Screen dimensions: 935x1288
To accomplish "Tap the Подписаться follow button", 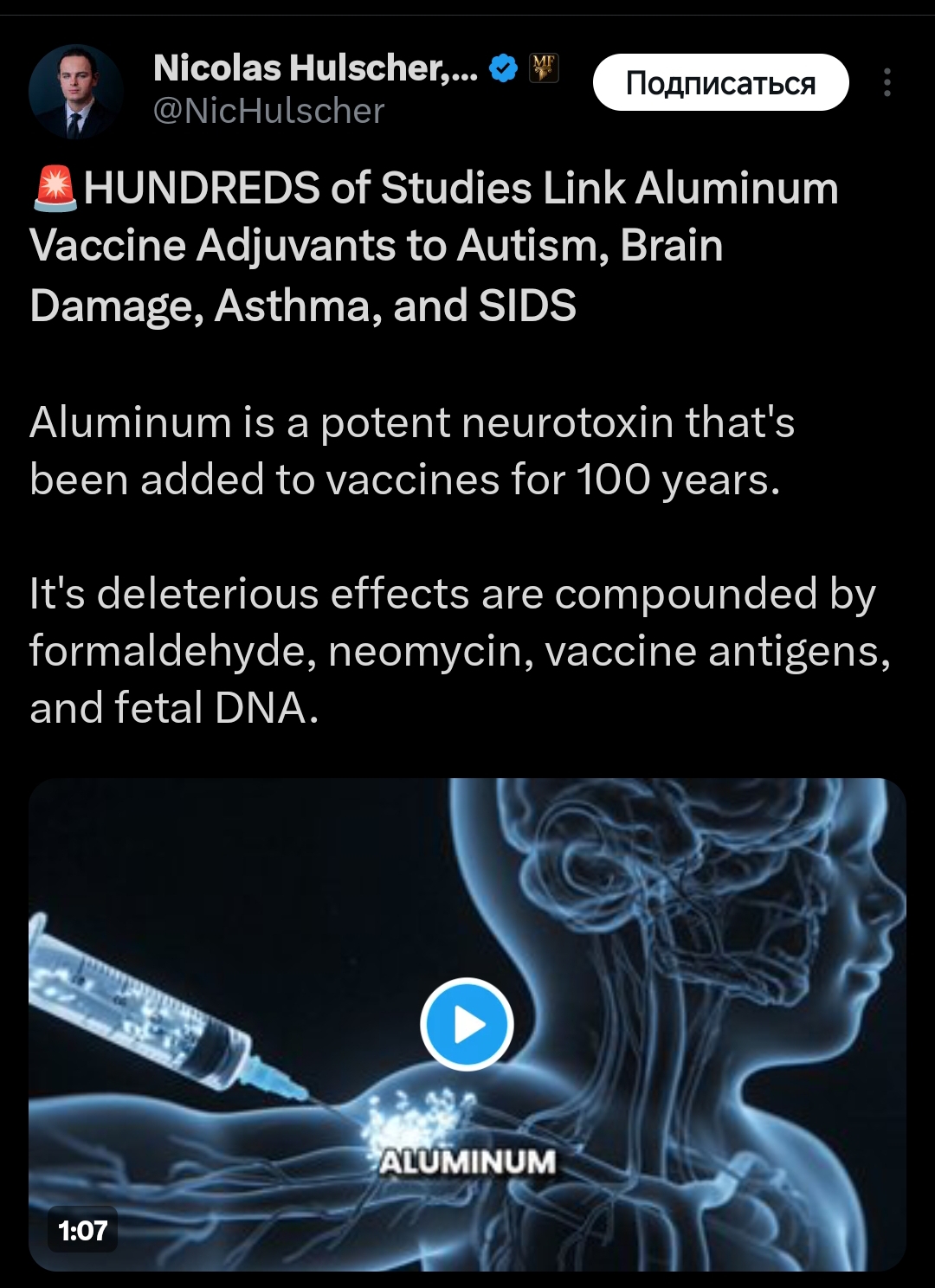I will tap(720, 83).
